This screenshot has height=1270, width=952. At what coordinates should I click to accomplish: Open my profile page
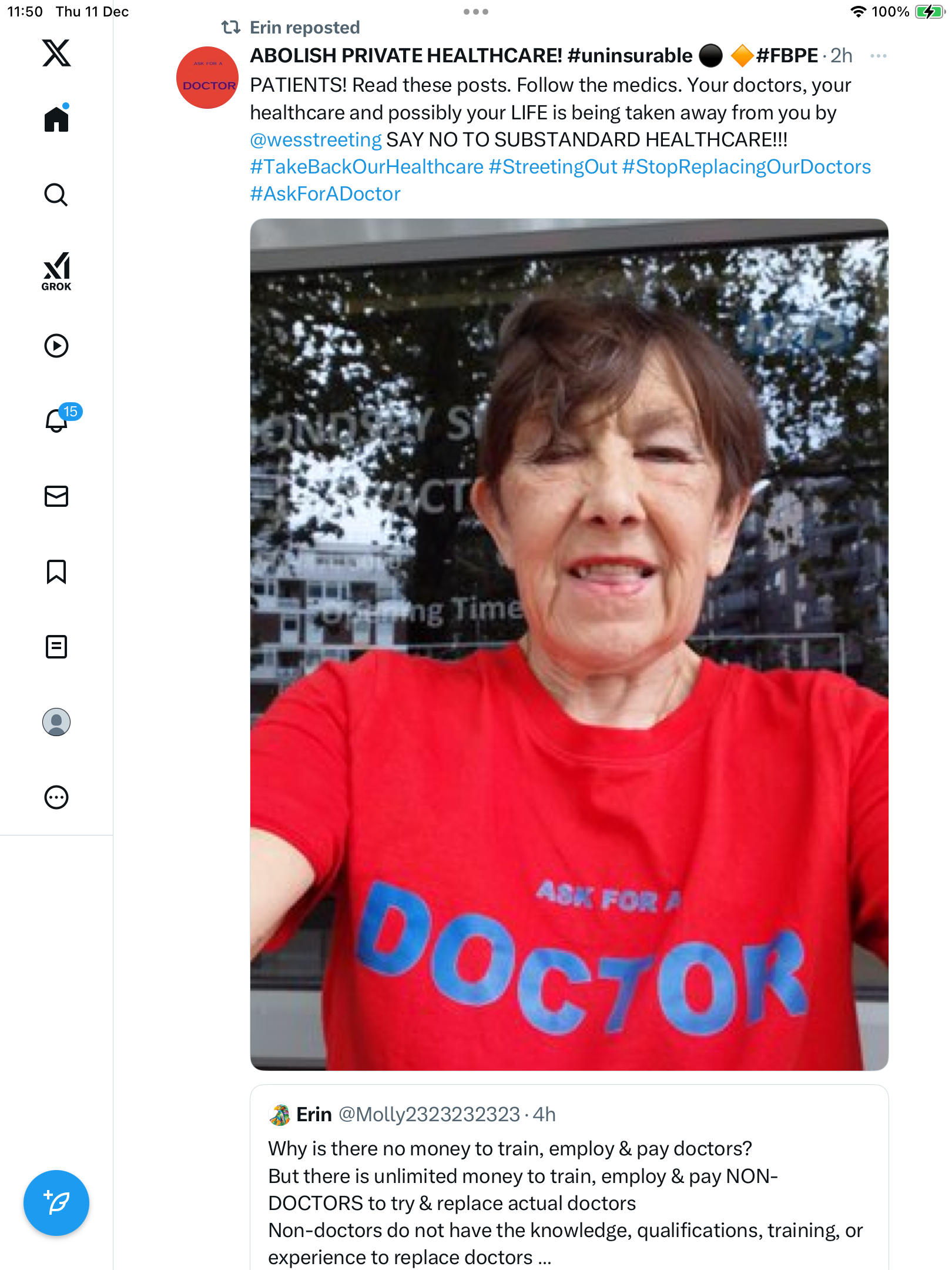tap(56, 722)
